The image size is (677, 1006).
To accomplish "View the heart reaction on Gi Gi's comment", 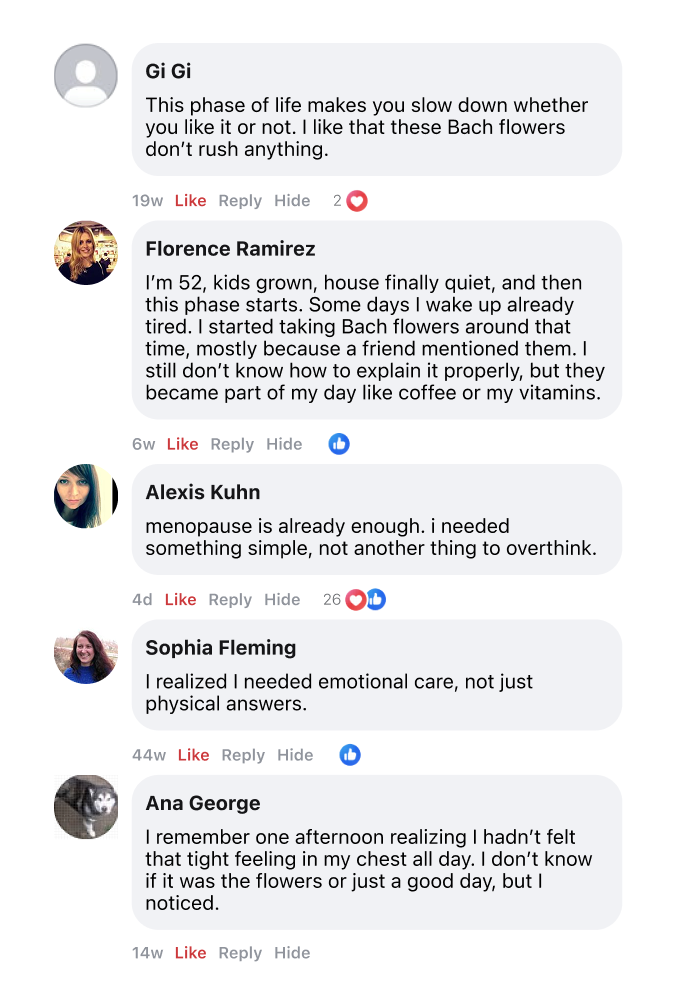I will [357, 201].
